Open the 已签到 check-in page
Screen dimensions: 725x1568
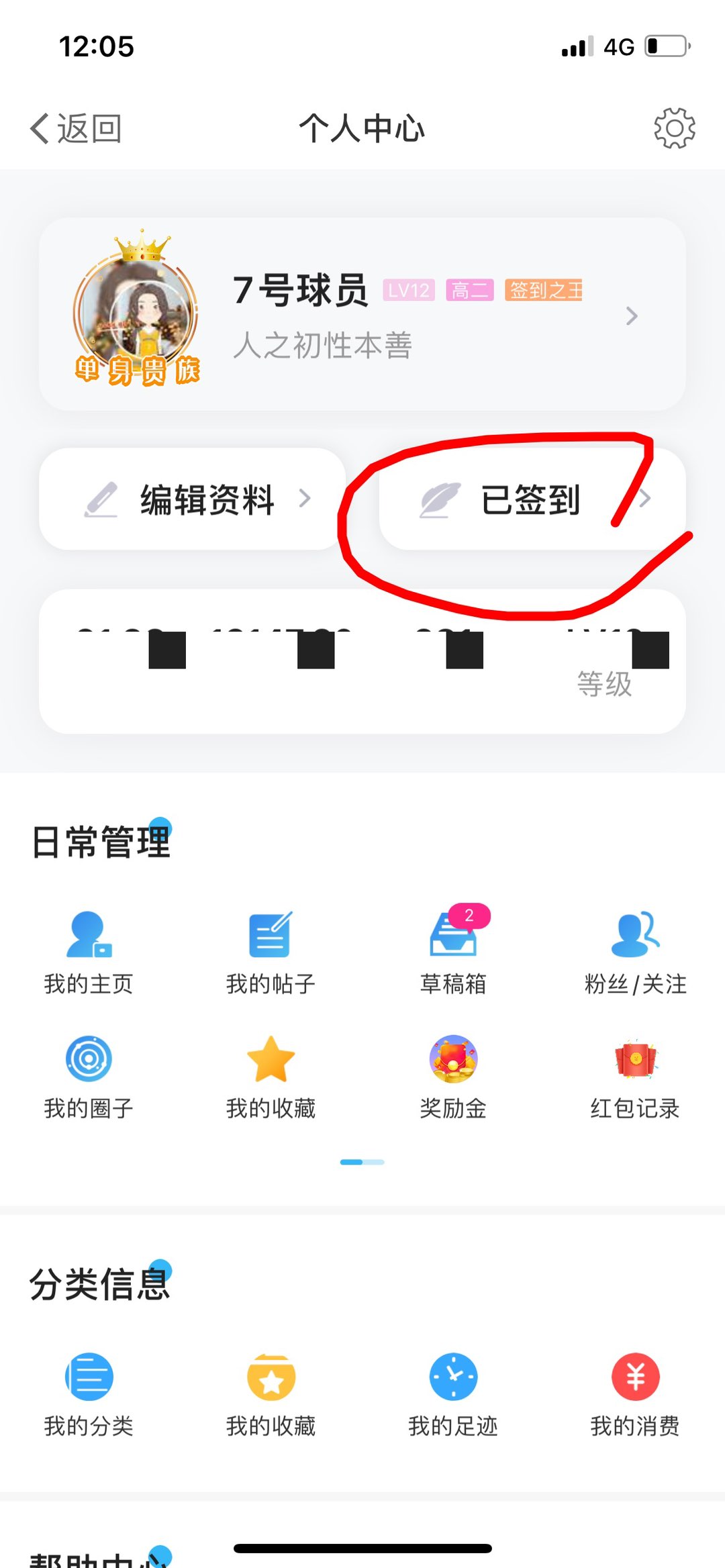[532, 499]
